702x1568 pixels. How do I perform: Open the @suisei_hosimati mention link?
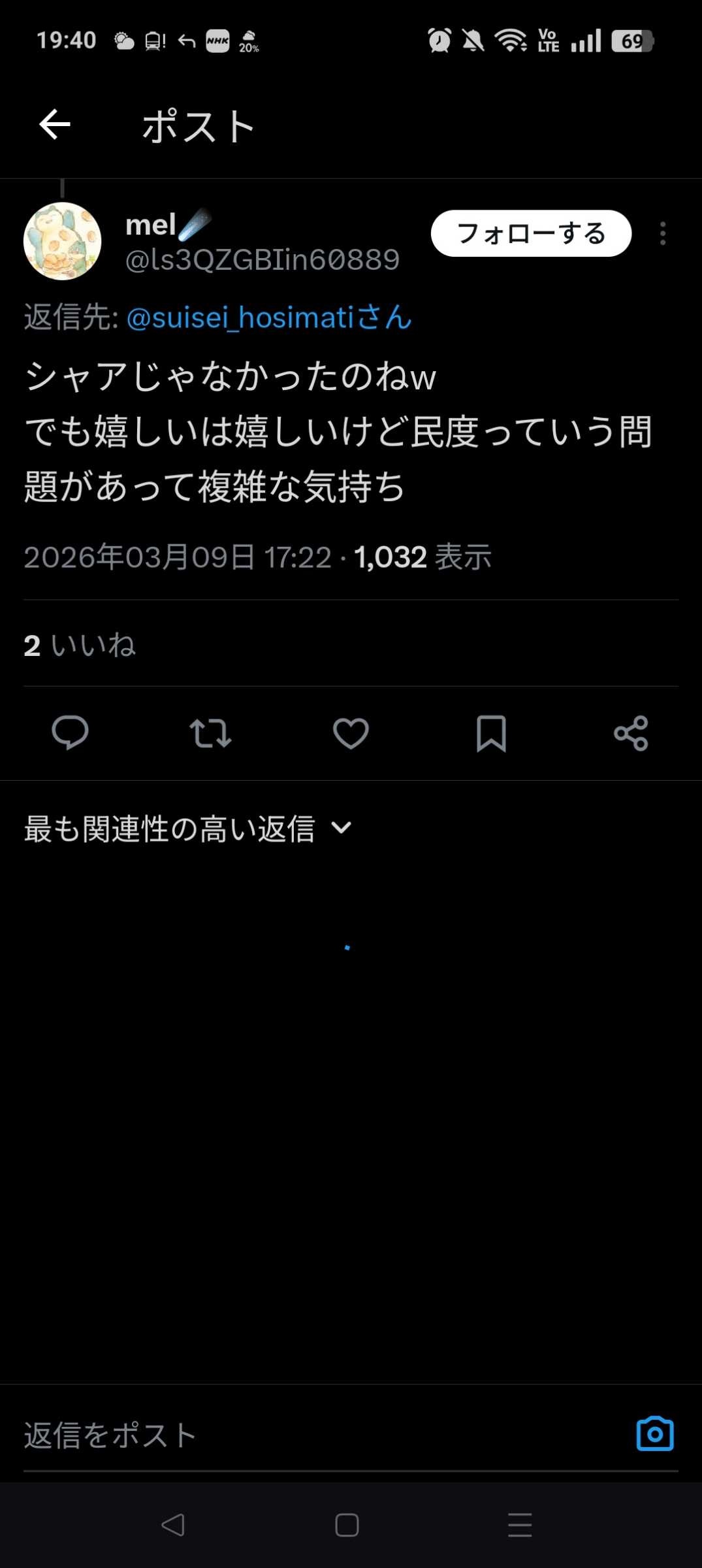[x=268, y=318]
